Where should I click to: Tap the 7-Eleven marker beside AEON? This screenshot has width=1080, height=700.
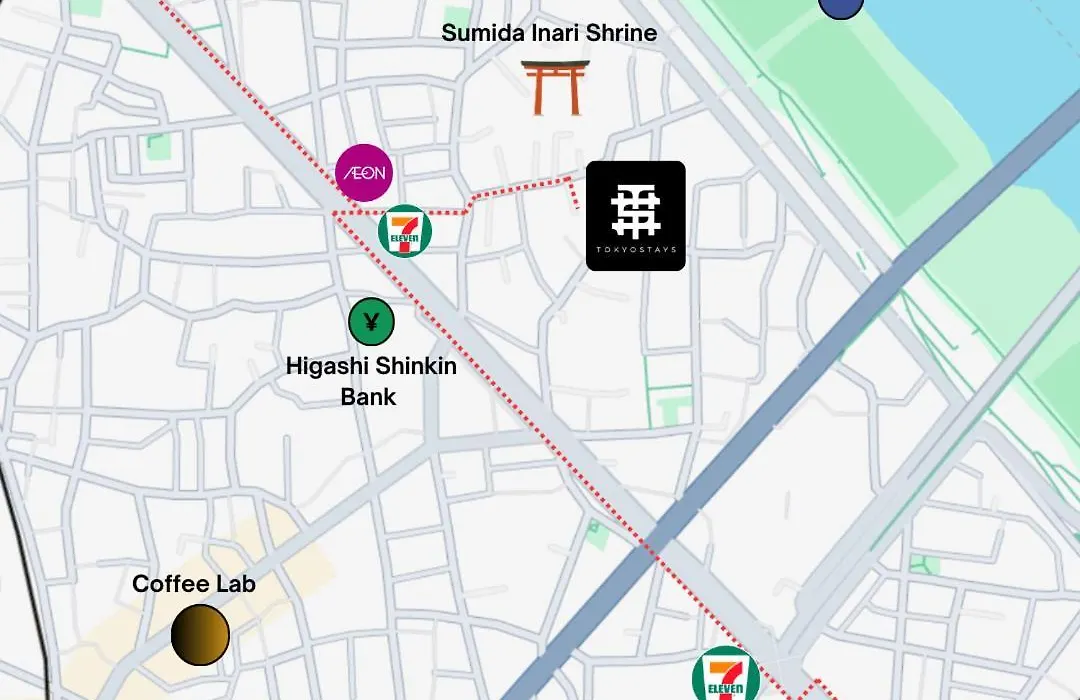click(405, 231)
